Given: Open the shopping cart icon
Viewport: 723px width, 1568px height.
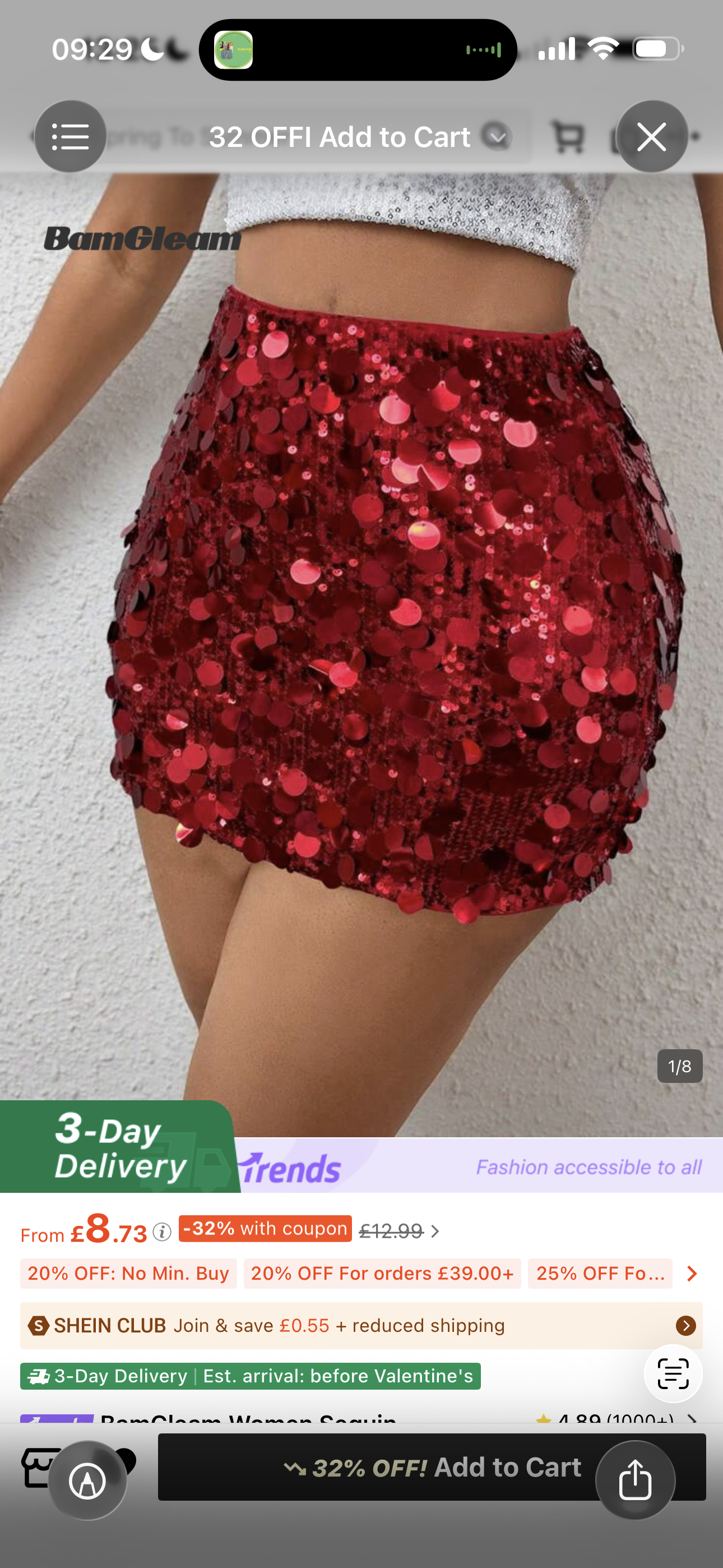Looking at the screenshot, I should point(567,137).
